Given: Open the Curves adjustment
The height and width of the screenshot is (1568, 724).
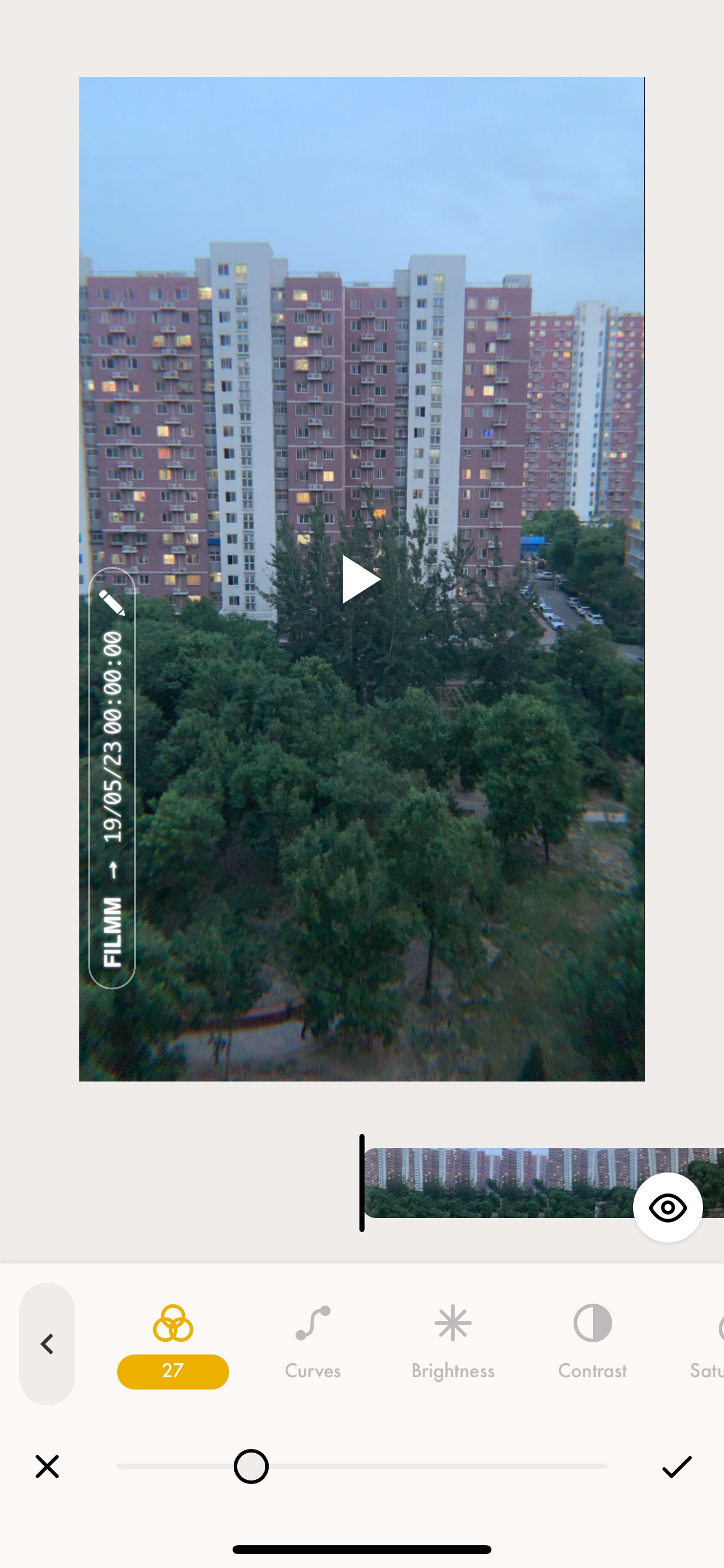Looking at the screenshot, I should point(312,1342).
